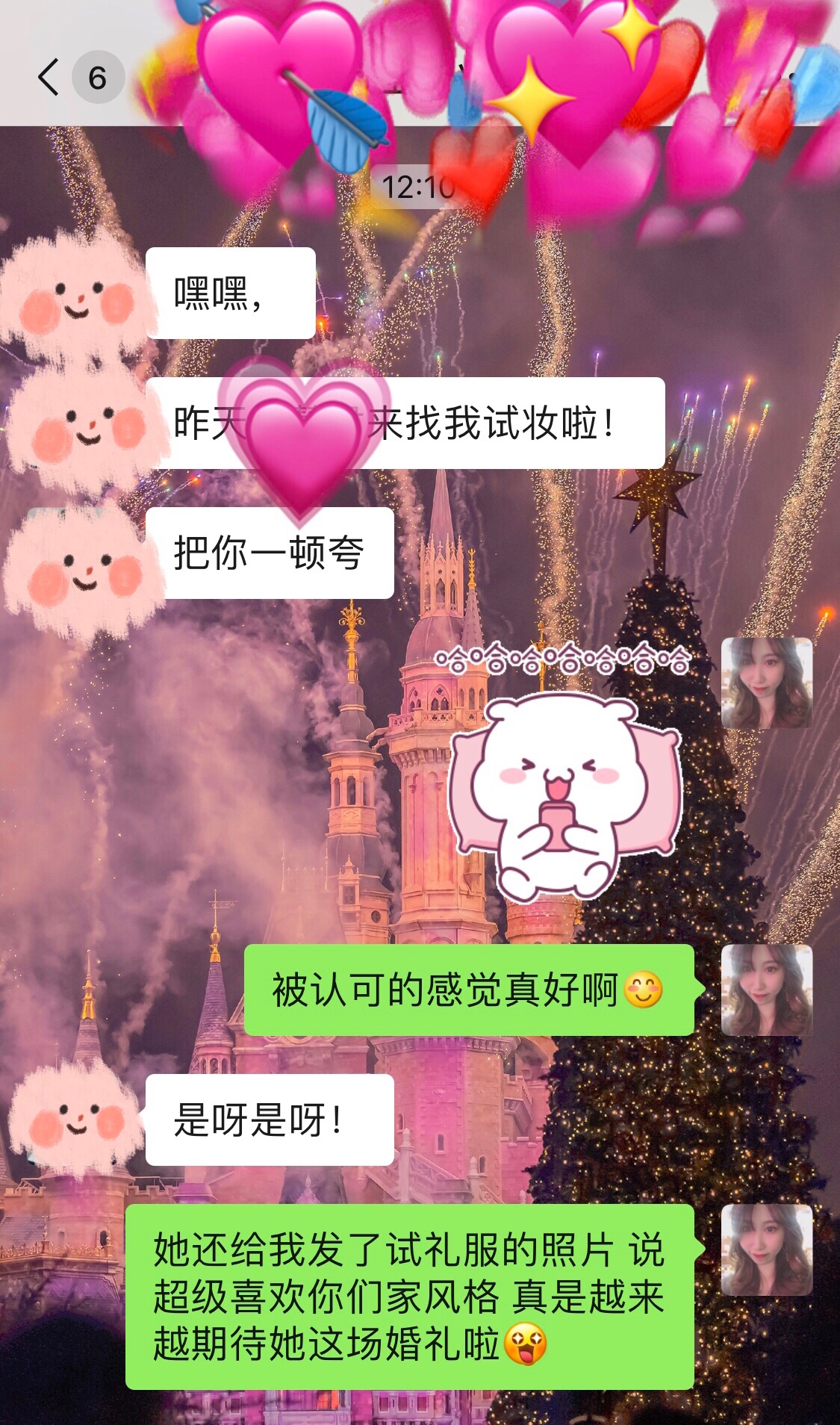Open sender avatar beside 被认可的感觉真好啊 message
Screen dimensions: 840x1425
pyautogui.click(x=767, y=990)
